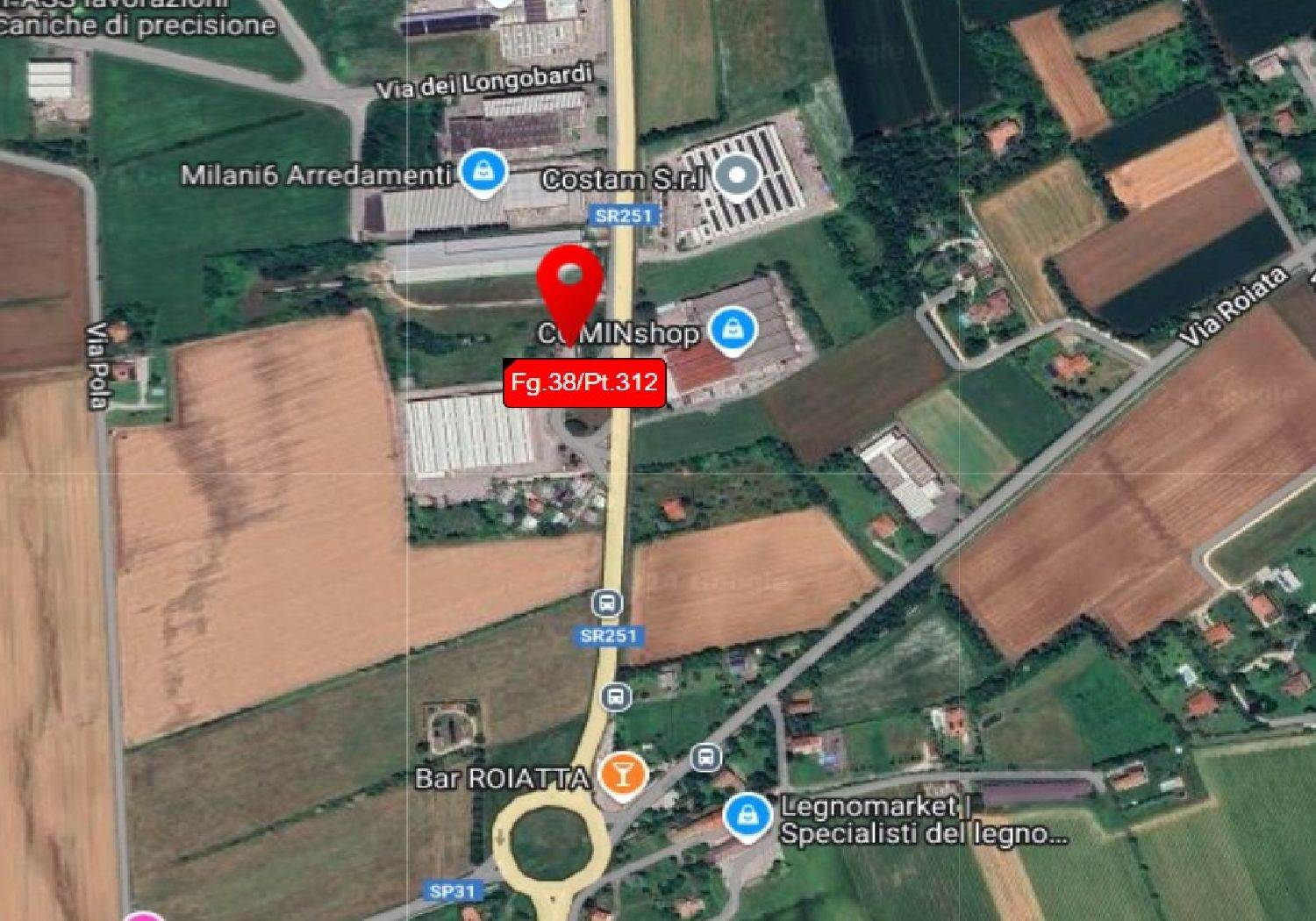
Task: Open the Fg.38/Pt.312 parcel label
Action: tap(584, 382)
